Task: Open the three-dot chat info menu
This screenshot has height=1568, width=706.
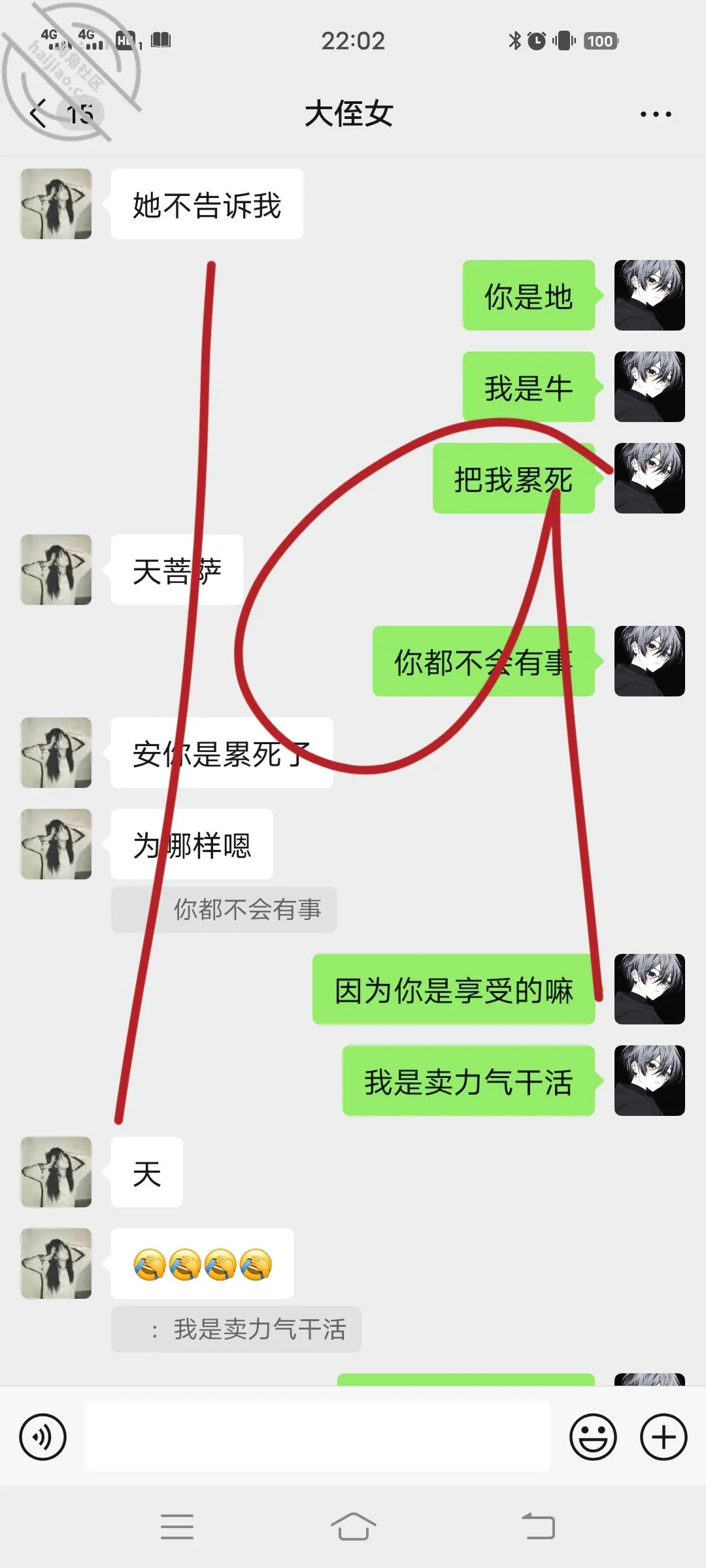Action: point(655,114)
